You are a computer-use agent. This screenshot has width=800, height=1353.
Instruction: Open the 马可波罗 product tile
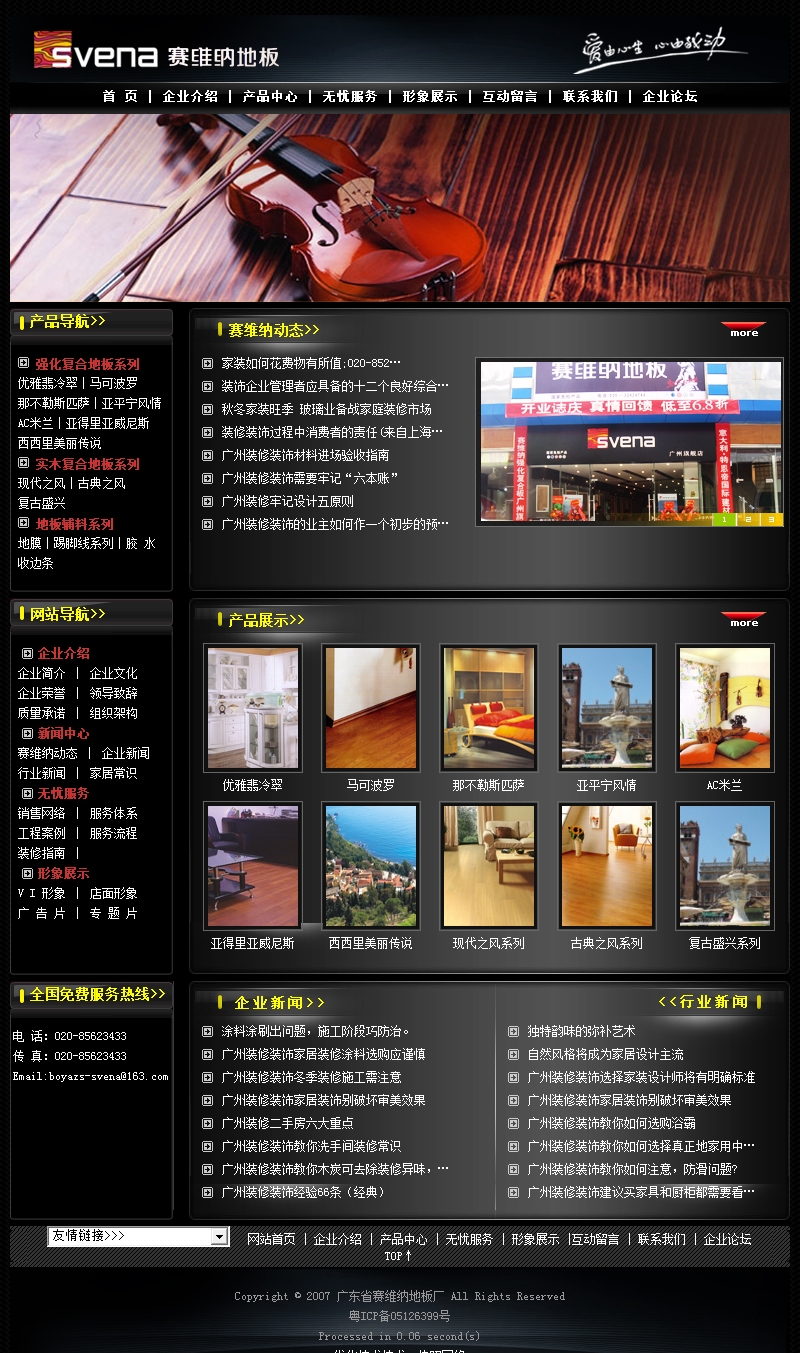coord(371,707)
